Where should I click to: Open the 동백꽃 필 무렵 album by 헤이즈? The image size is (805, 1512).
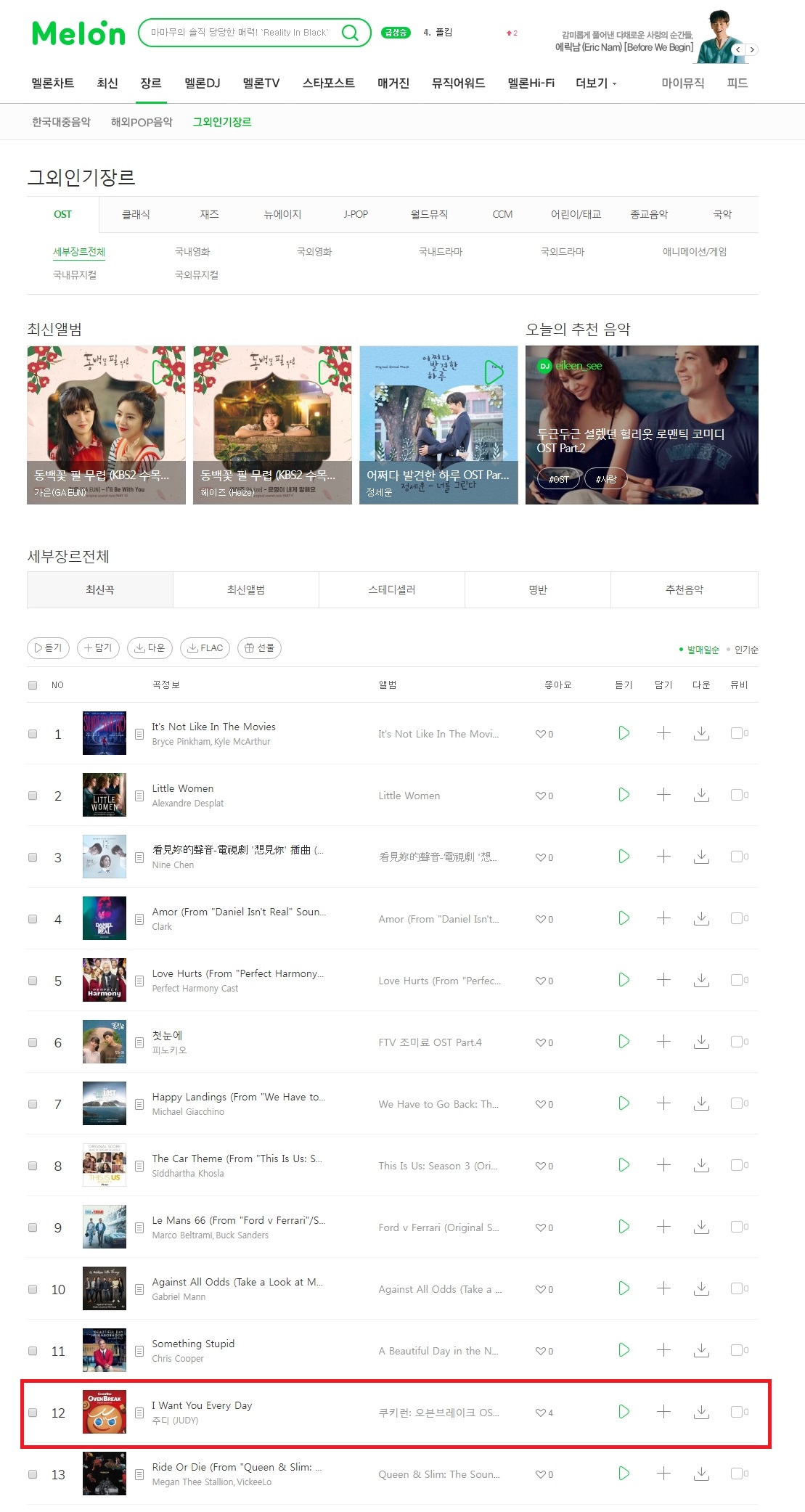pyautogui.click(x=272, y=425)
